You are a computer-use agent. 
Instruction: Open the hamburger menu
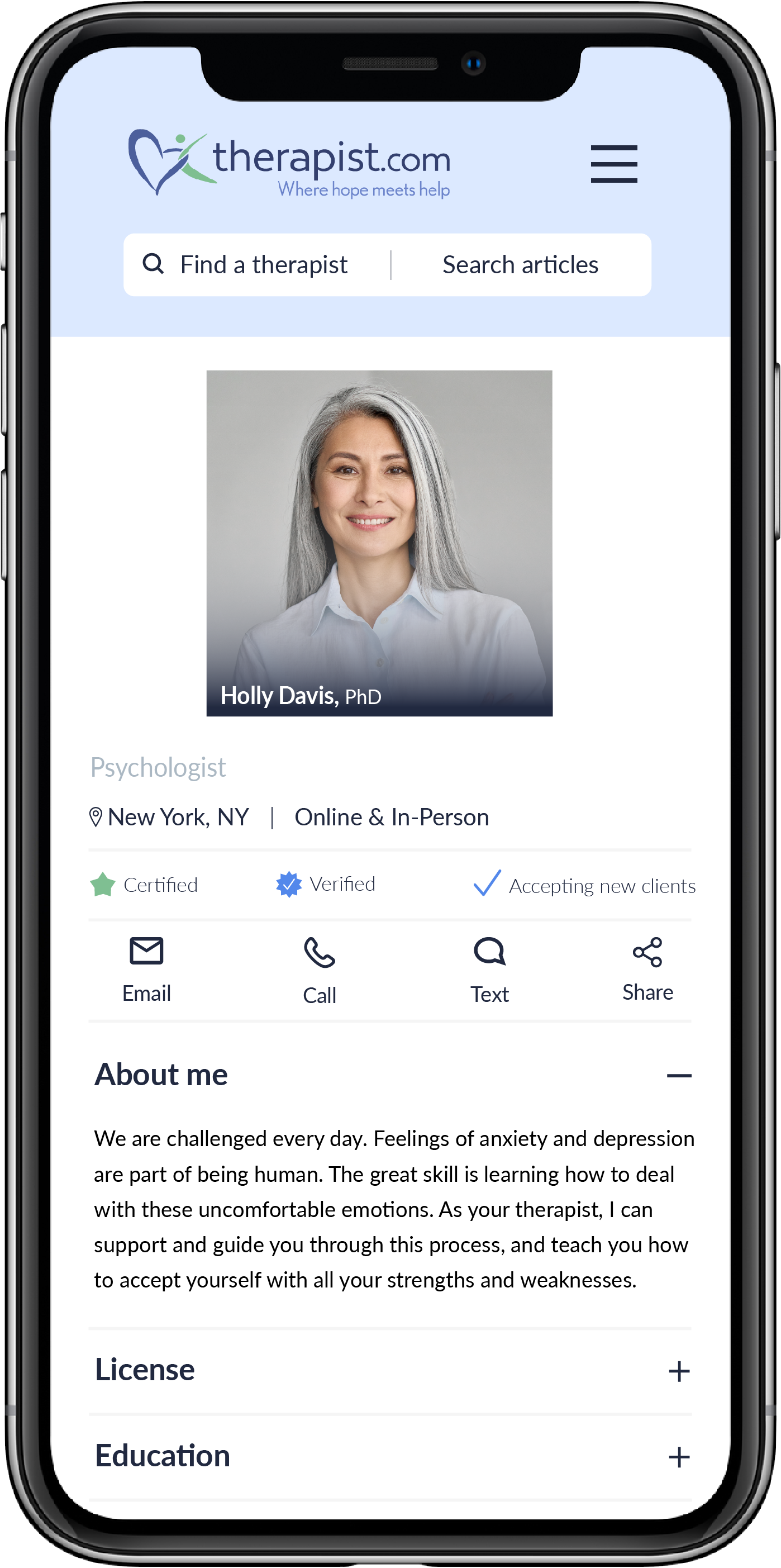613,164
